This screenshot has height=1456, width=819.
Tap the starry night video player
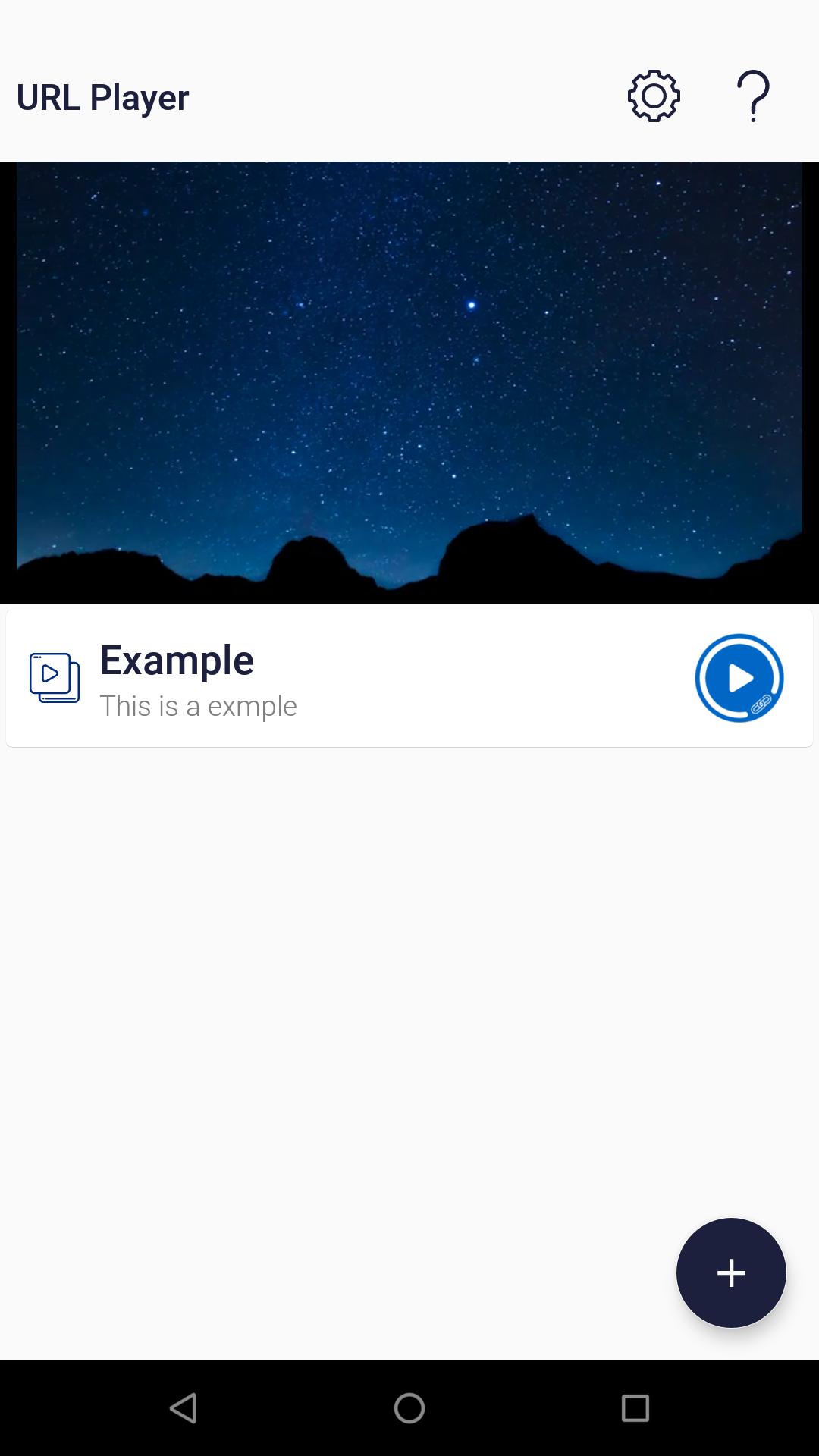pyautogui.click(x=409, y=382)
